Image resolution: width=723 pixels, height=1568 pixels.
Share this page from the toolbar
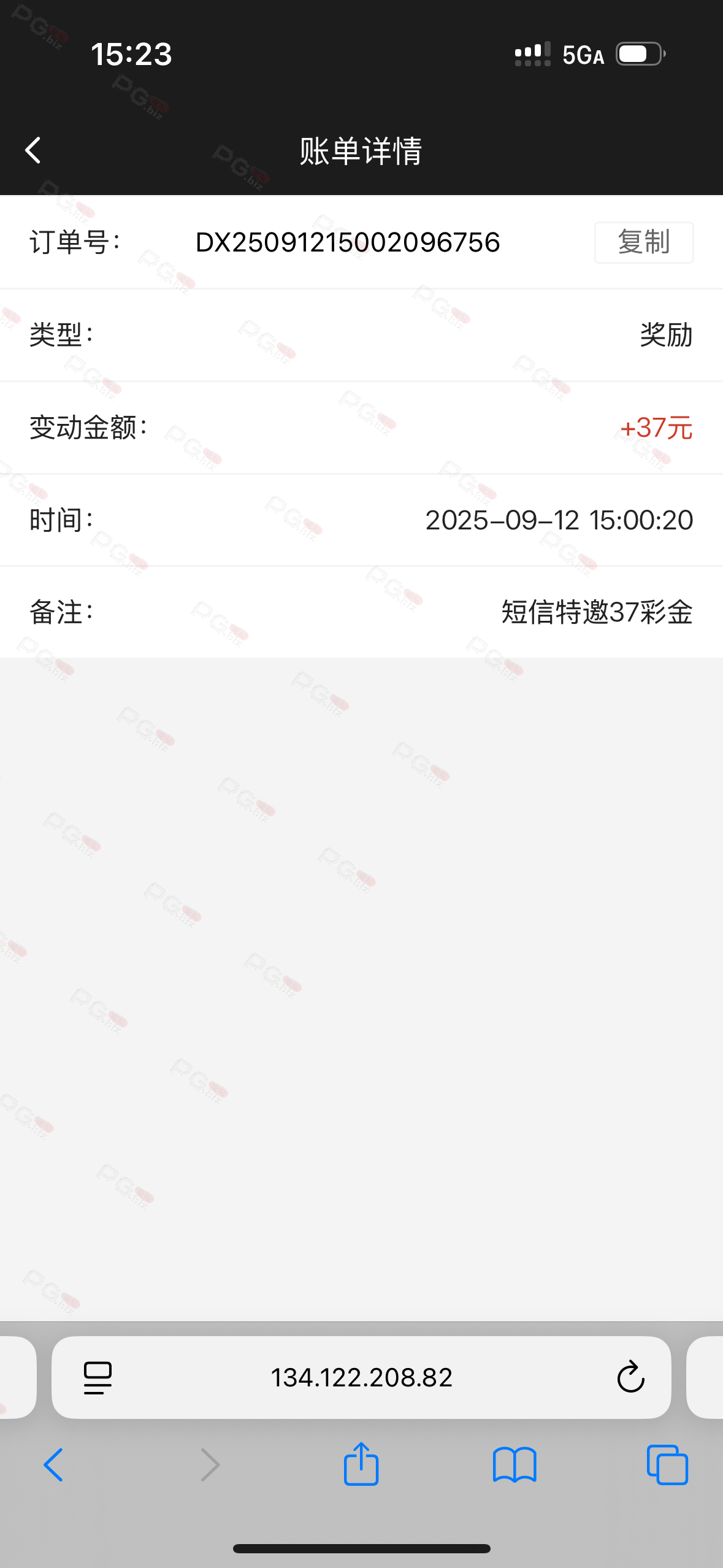(x=361, y=1464)
